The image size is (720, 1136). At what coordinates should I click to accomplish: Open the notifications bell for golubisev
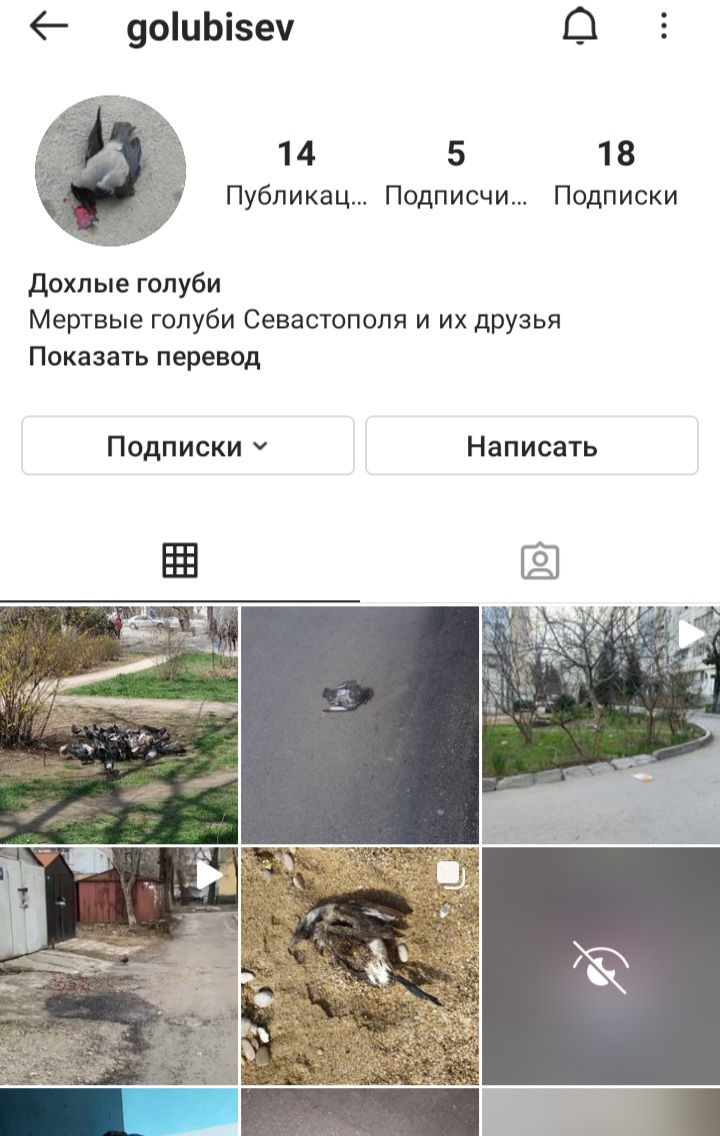coord(579,28)
